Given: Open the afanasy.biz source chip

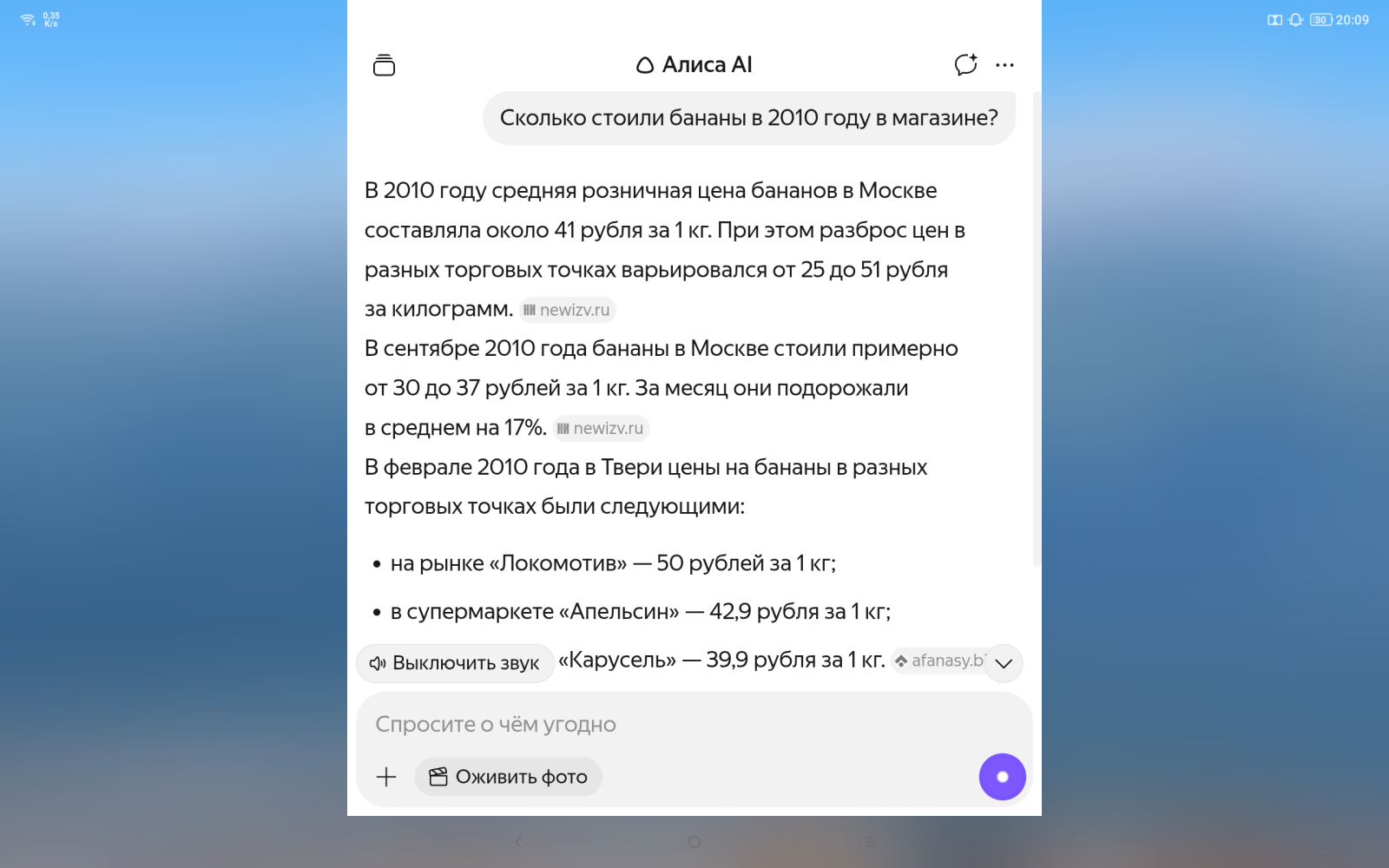Looking at the screenshot, I should (941, 661).
